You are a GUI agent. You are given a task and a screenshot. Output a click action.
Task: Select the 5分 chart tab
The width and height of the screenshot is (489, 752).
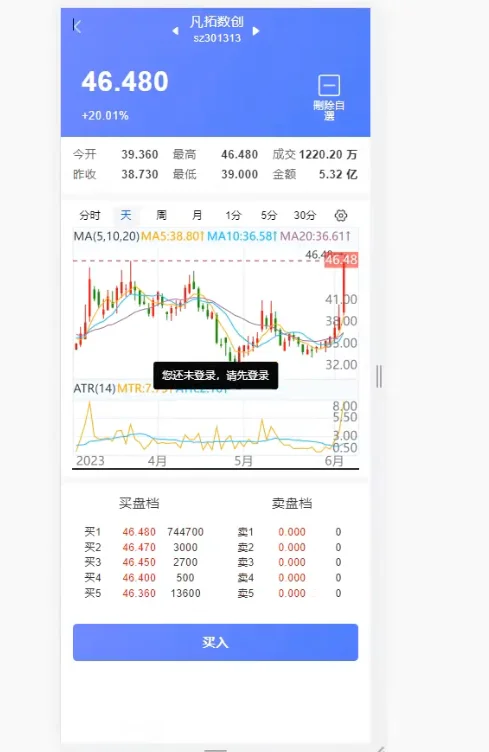pyautogui.click(x=269, y=215)
